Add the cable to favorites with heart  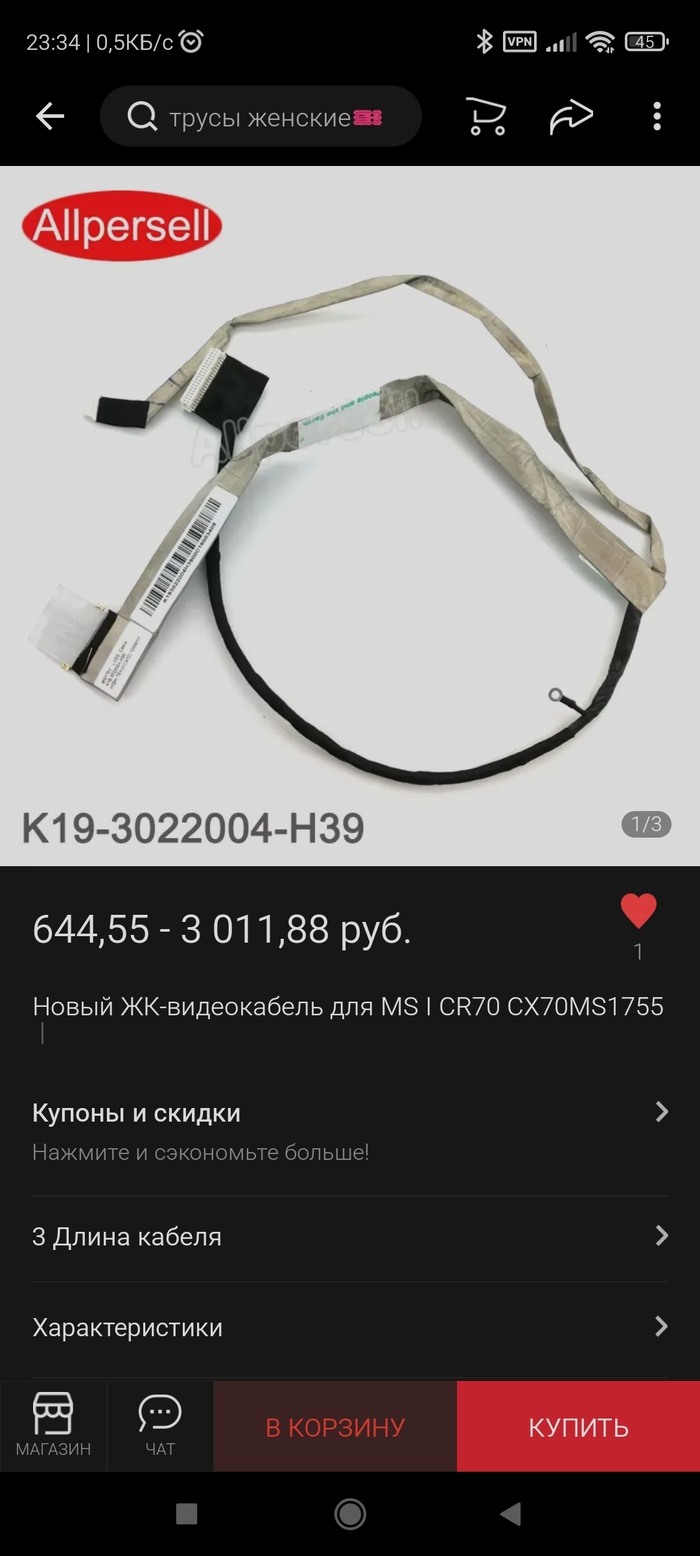[x=638, y=911]
